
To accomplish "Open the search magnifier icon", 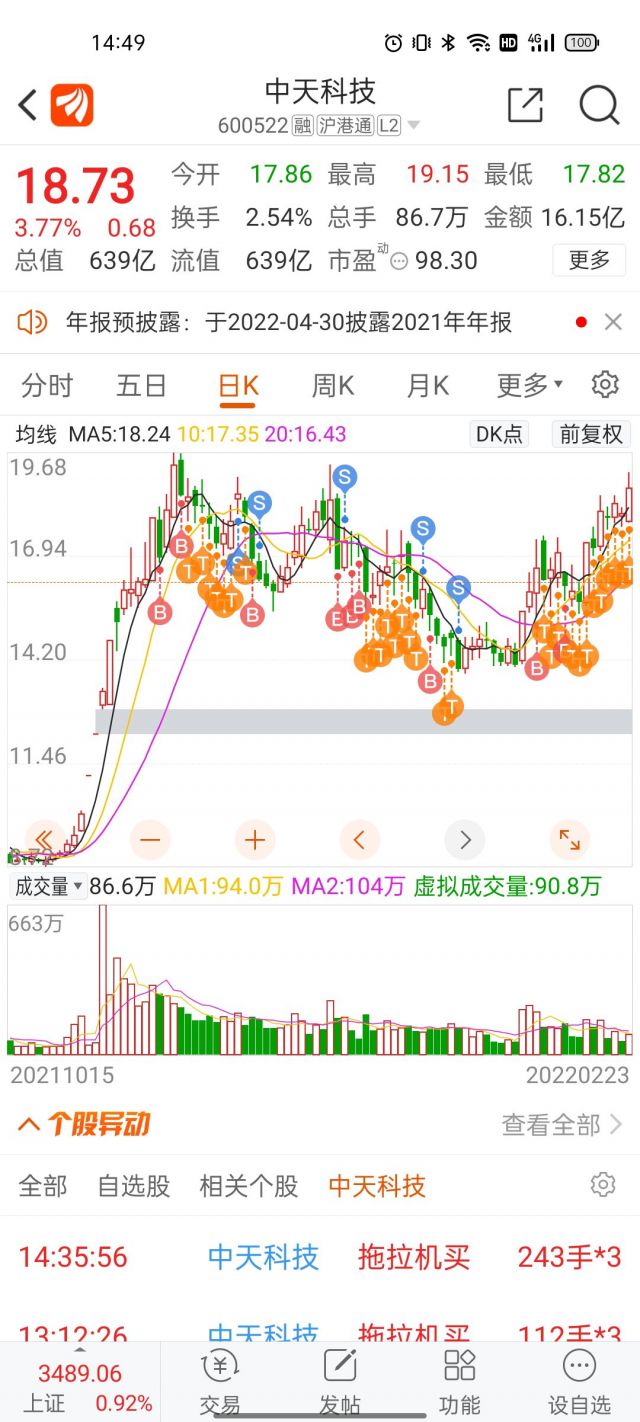I will click(x=599, y=105).
